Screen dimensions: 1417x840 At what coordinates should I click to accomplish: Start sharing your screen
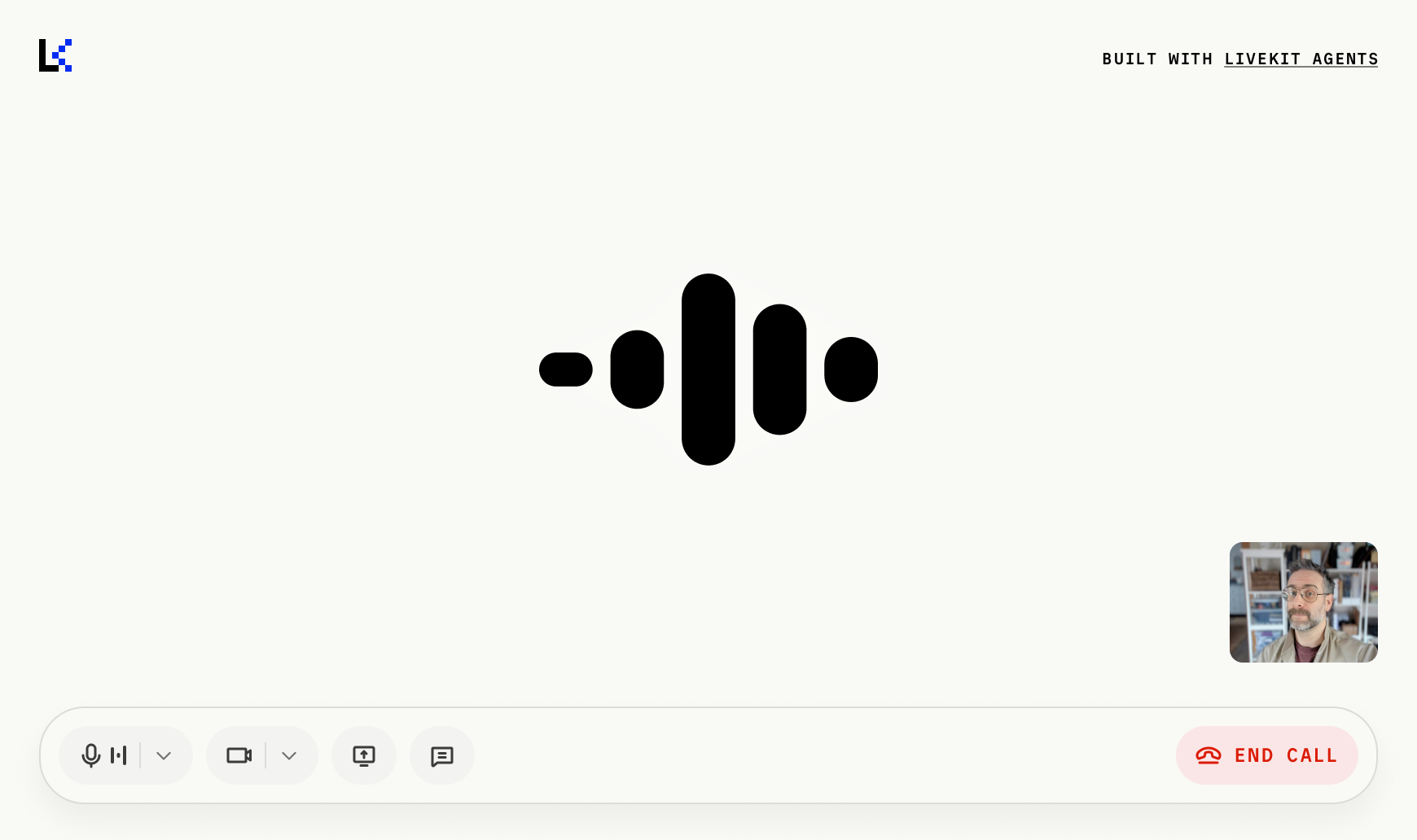point(364,755)
